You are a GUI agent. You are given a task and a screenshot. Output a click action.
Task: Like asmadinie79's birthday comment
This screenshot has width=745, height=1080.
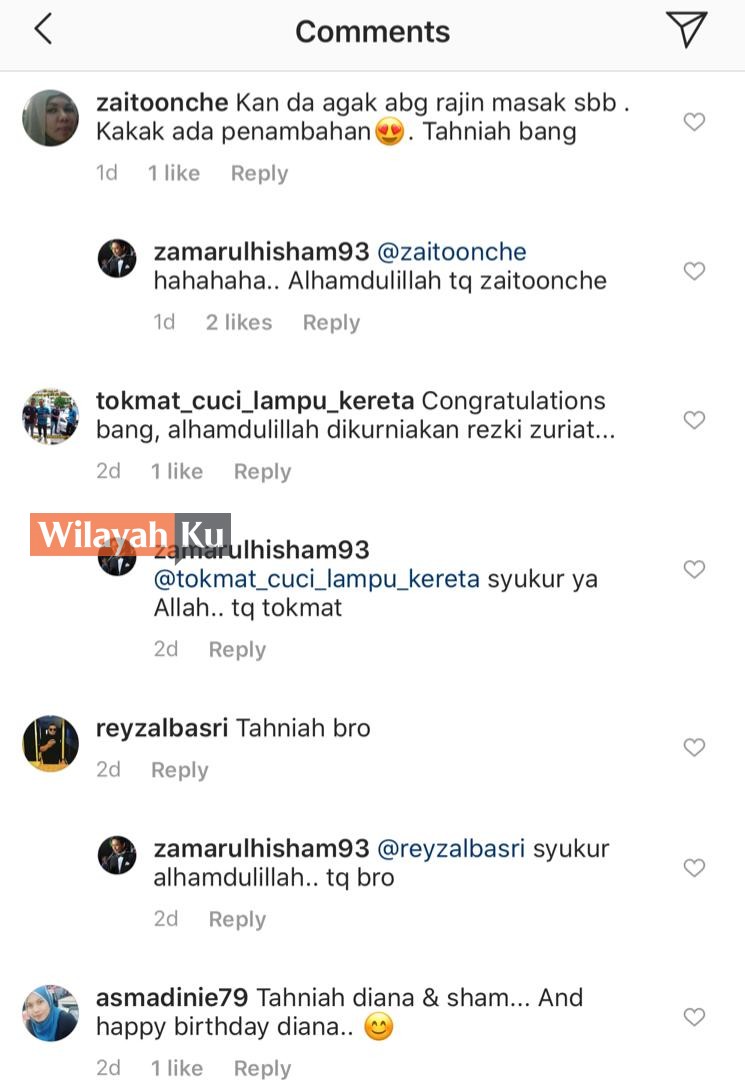click(694, 1017)
